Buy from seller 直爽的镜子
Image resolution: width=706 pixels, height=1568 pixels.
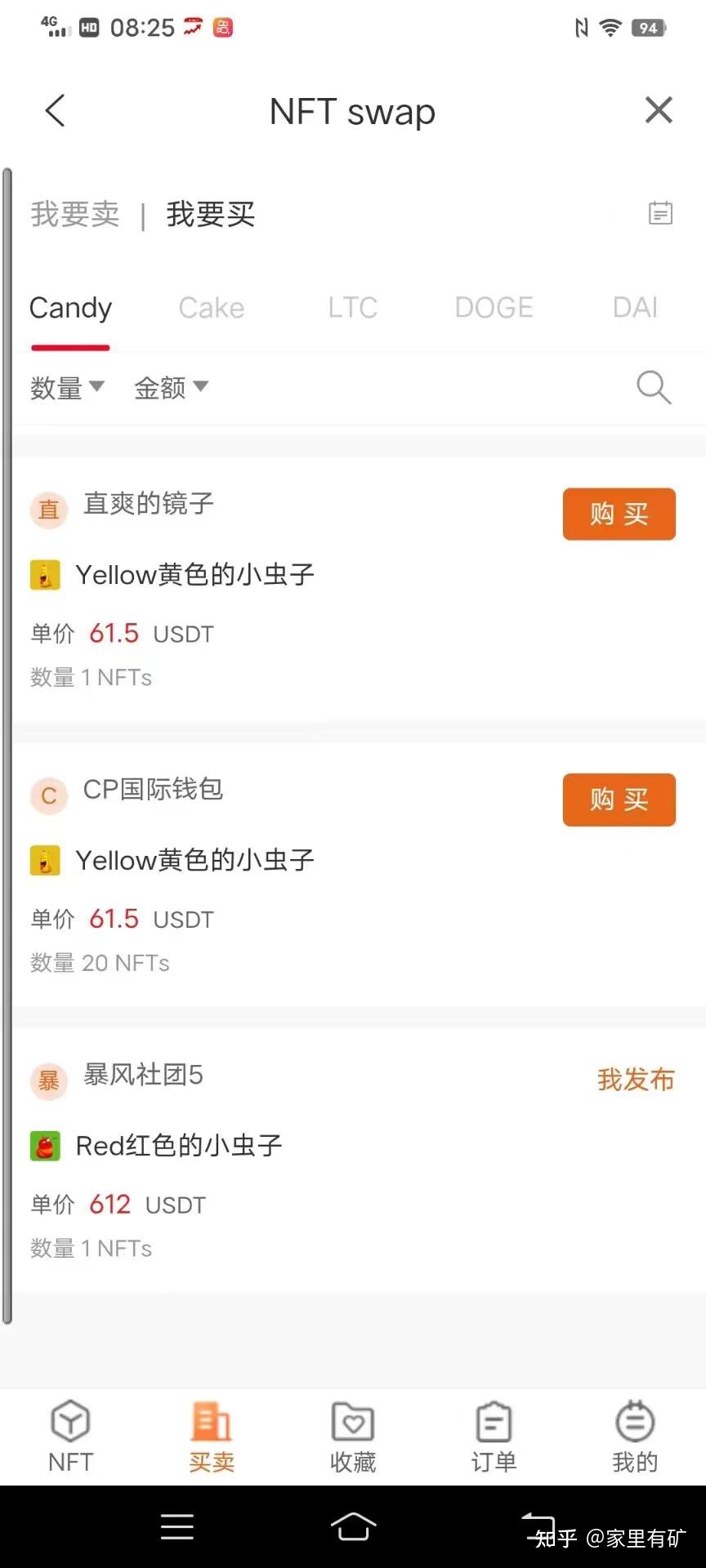(619, 514)
